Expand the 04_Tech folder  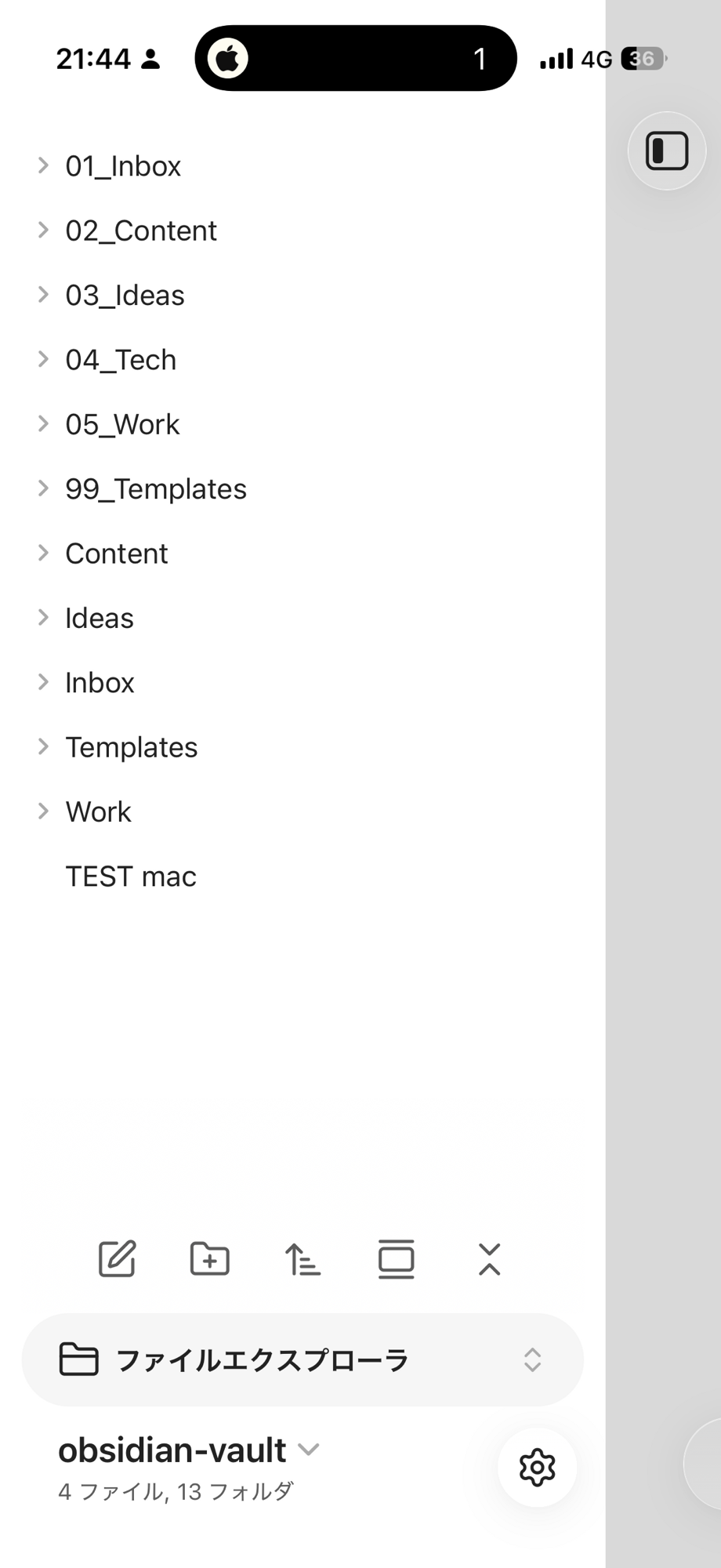[121, 360]
